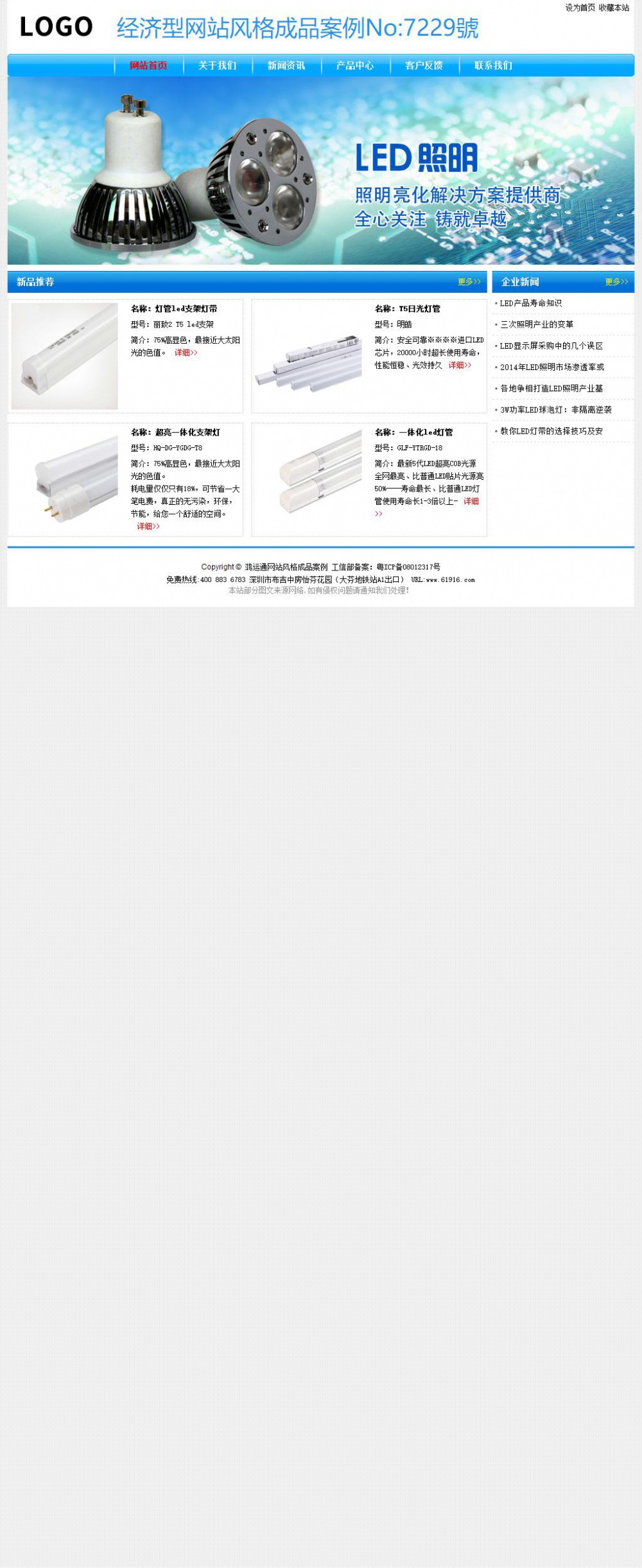The image size is (642, 1568).
Task: Open the 网站首页 navigation tab
Action: point(148,65)
